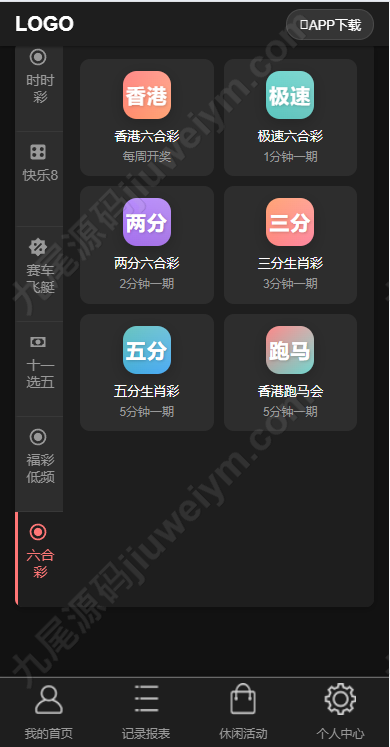This screenshot has height=747, width=390.
Task: Open the 香港跑马会 card
Action: (290, 373)
